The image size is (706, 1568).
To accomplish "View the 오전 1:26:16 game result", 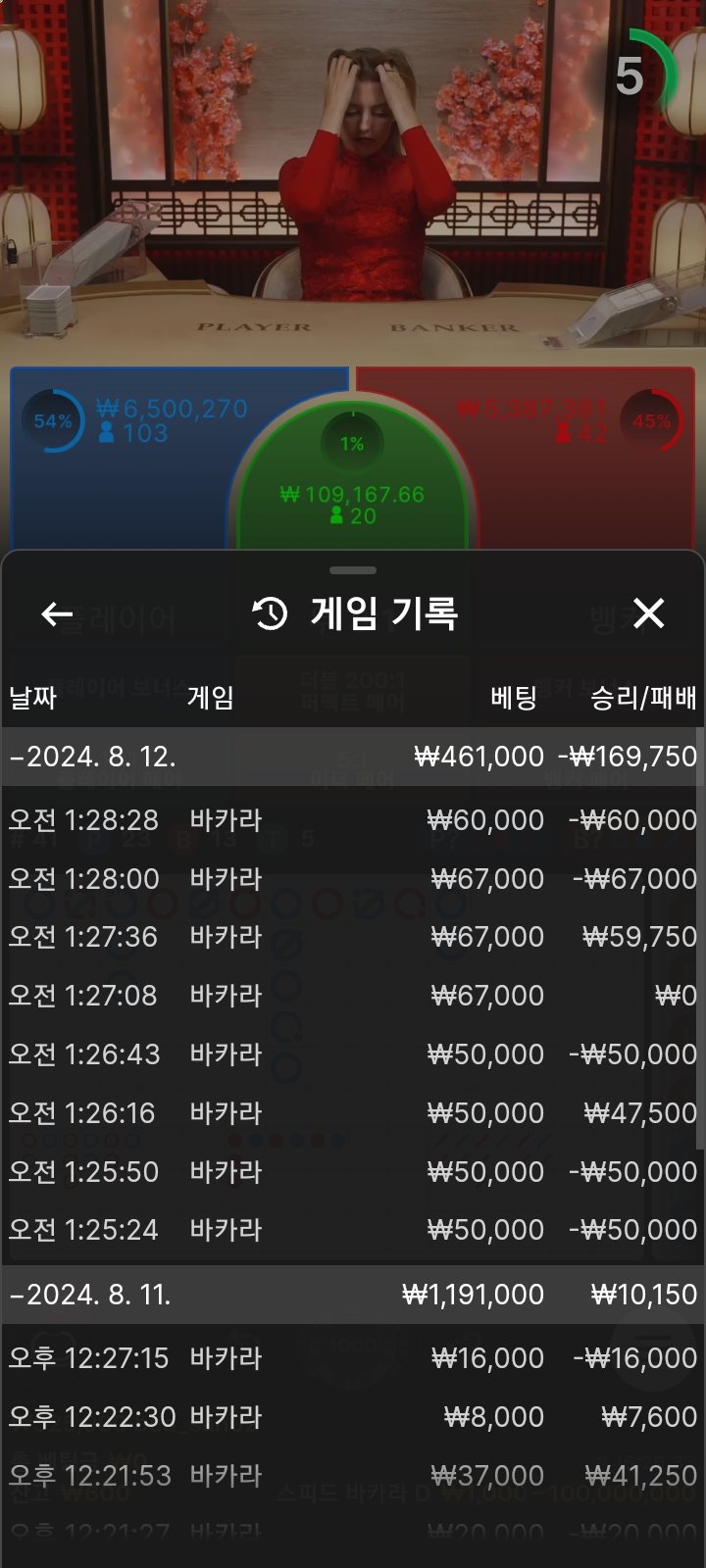I will click(x=352, y=1113).
